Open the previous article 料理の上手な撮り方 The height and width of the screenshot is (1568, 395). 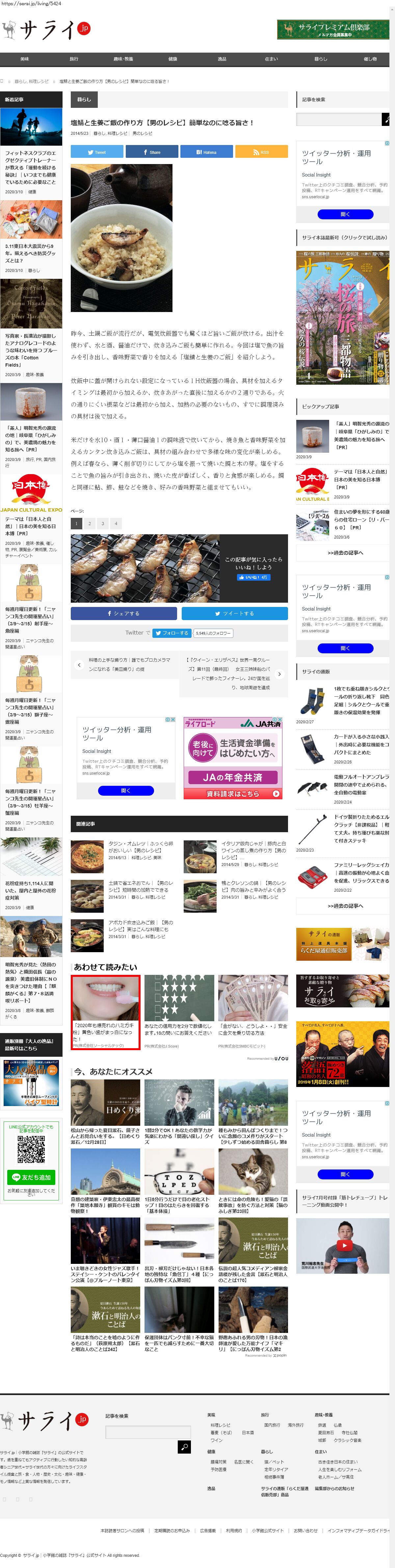tap(125, 664)
